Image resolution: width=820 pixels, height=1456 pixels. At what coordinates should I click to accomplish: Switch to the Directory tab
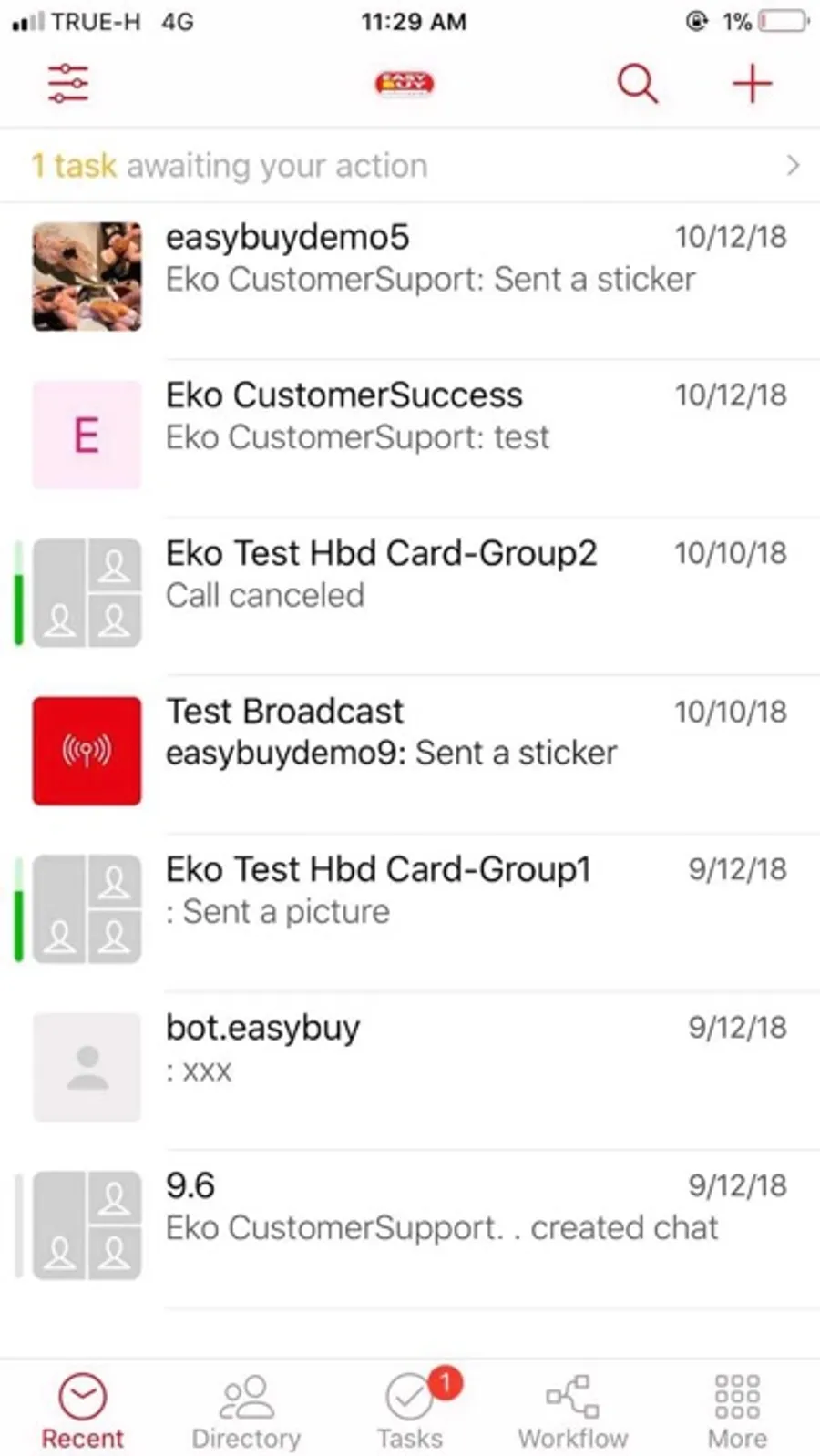[x=246, y=1410]
